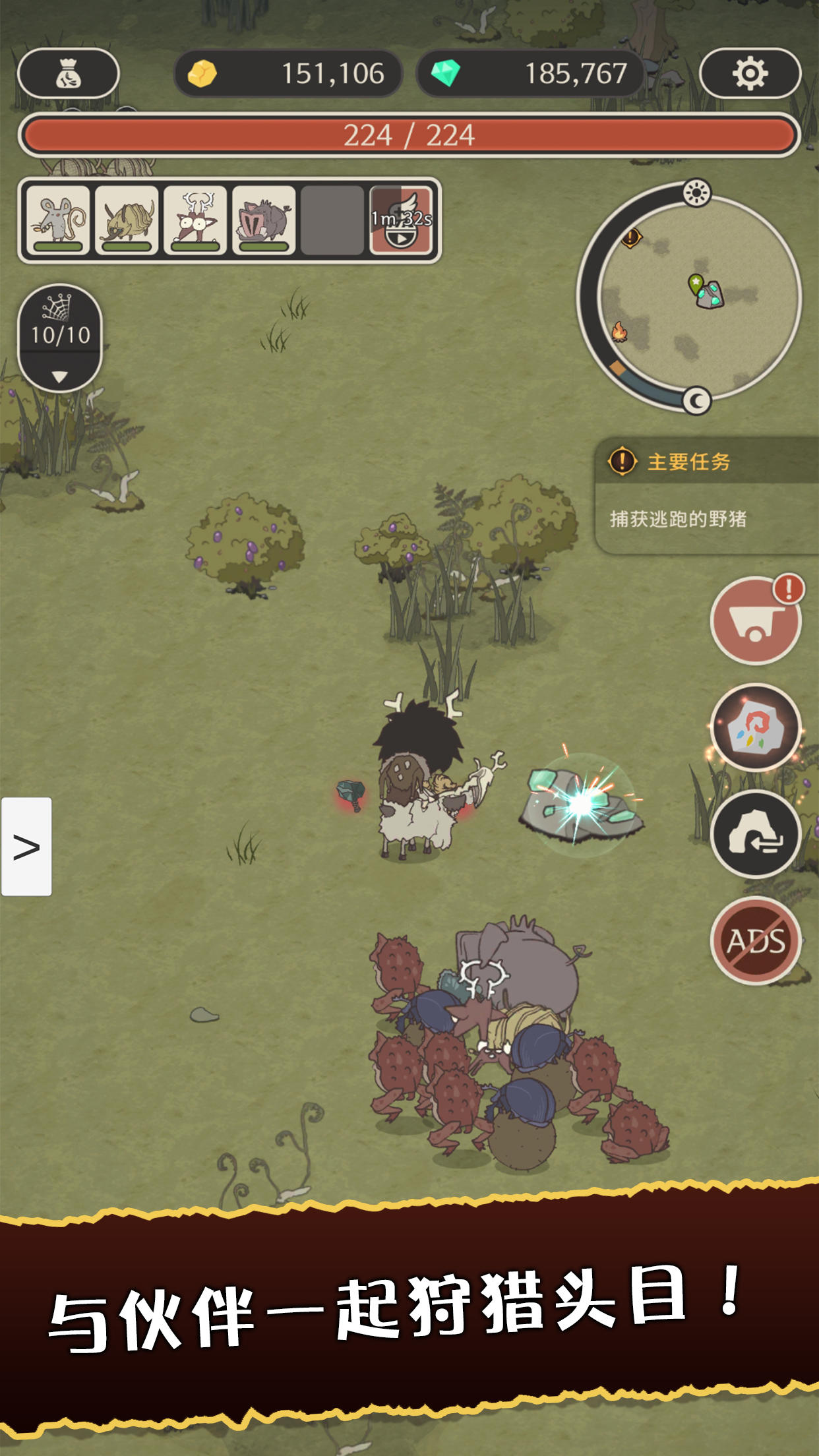
Task: Expand the side panel arrow handle
Action: pos(26,847)
